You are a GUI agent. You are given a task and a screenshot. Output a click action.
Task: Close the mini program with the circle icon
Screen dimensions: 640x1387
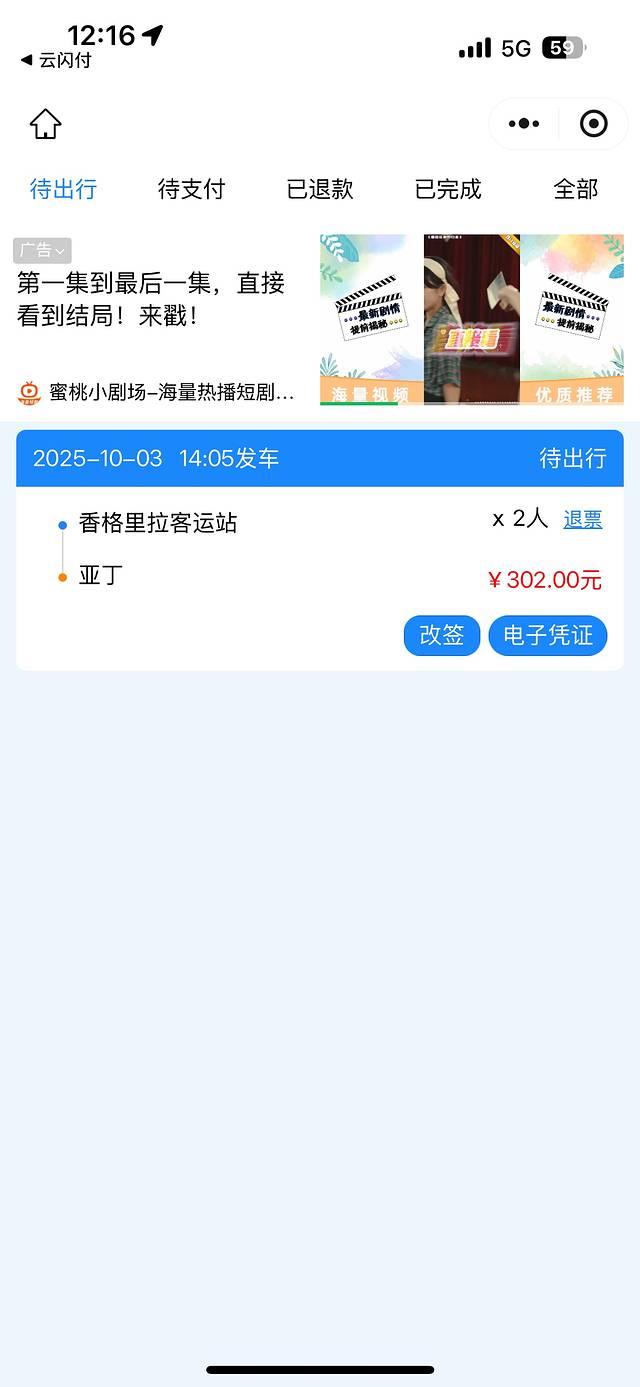[x=593, y=124]
